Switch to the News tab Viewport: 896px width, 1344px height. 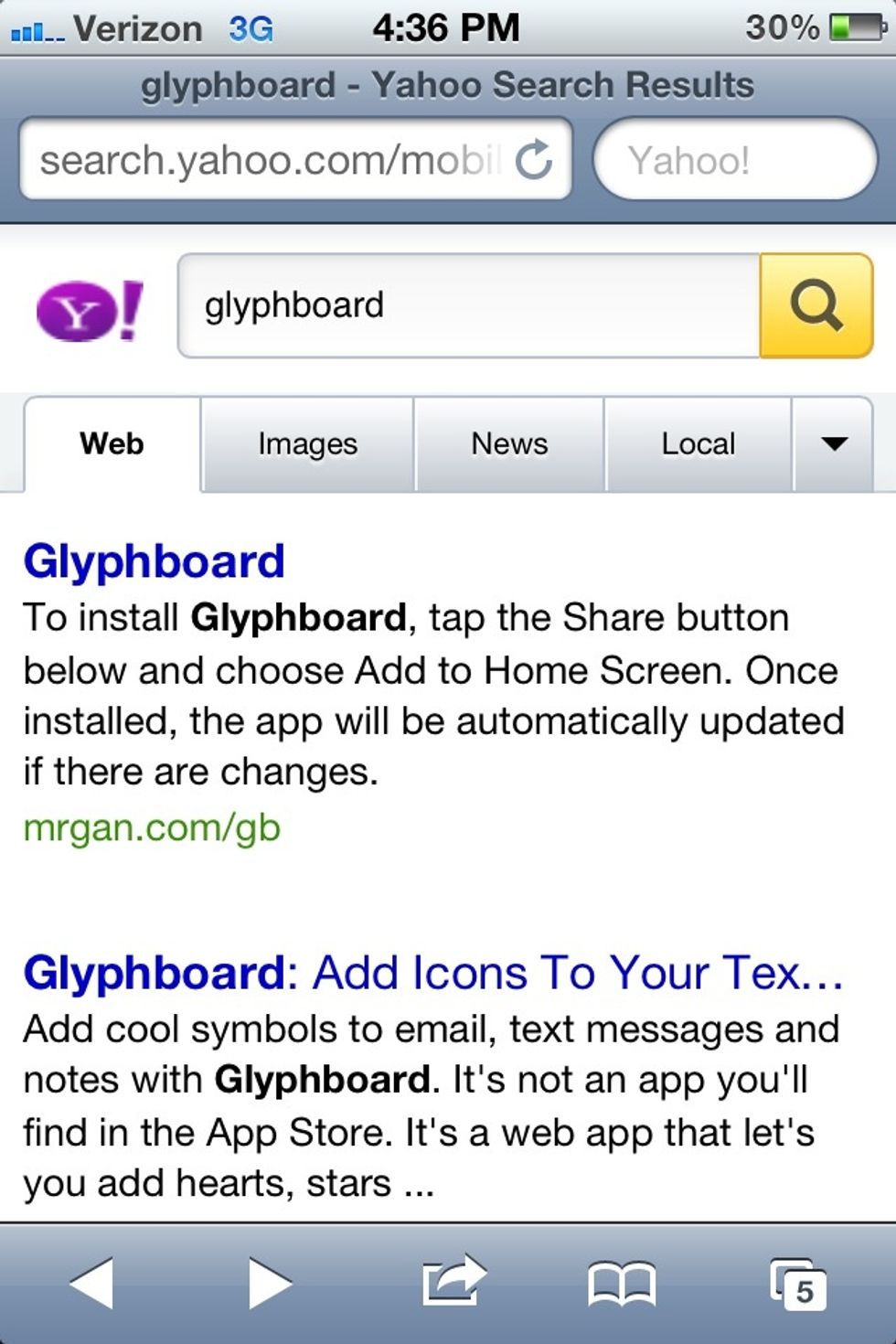tap(509, 444)
